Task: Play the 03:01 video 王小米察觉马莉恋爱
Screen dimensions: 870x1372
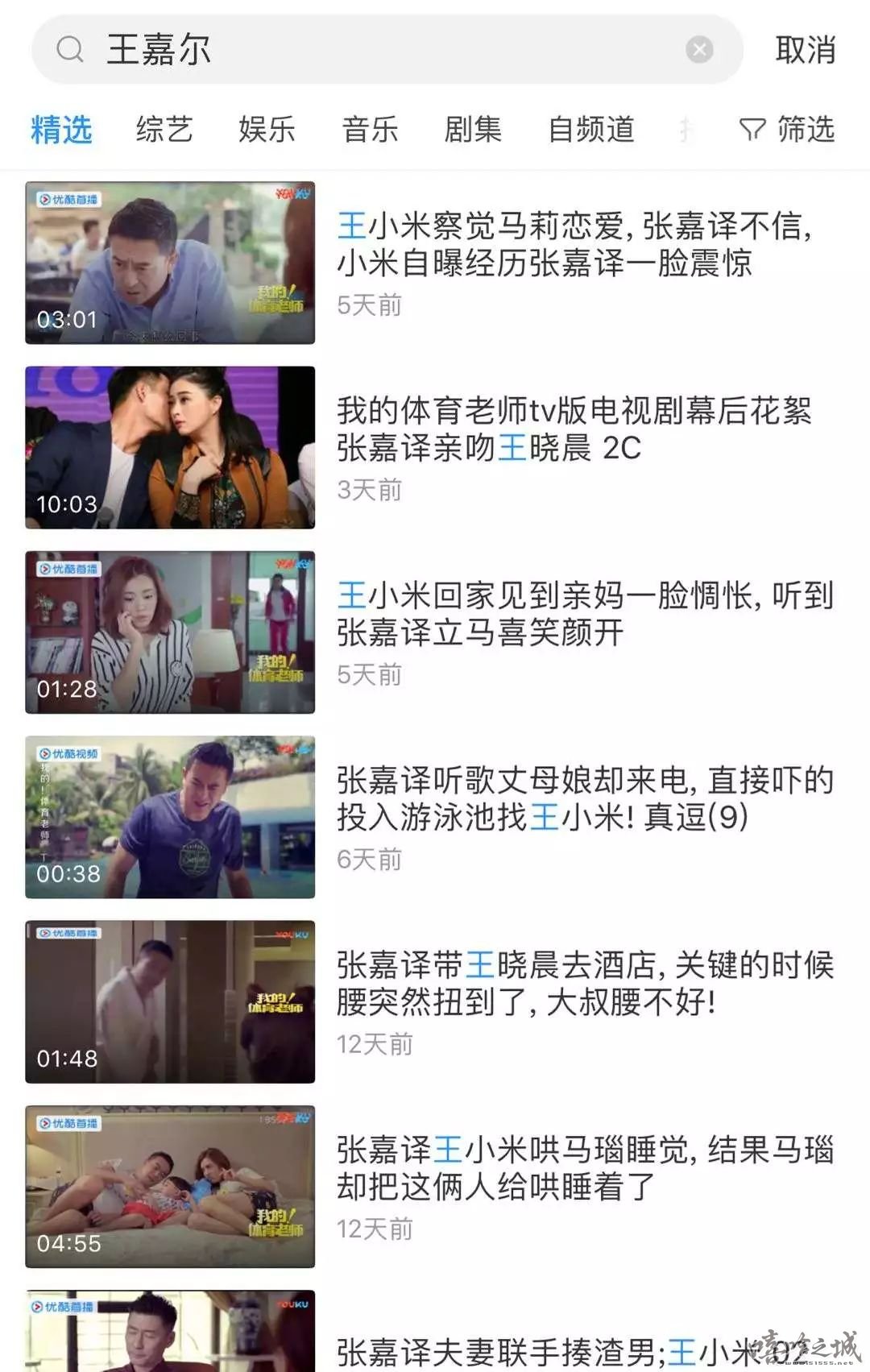Action: [x=170, y=263]
